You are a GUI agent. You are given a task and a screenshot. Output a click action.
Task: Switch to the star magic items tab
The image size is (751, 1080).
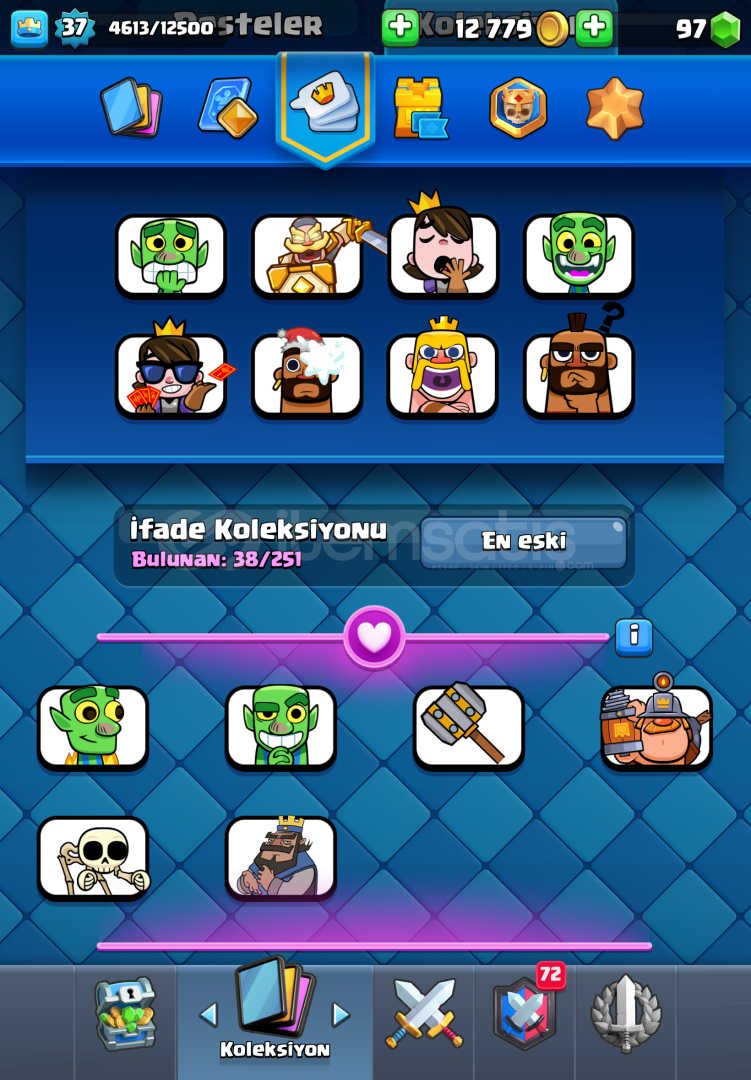(614, 107)
